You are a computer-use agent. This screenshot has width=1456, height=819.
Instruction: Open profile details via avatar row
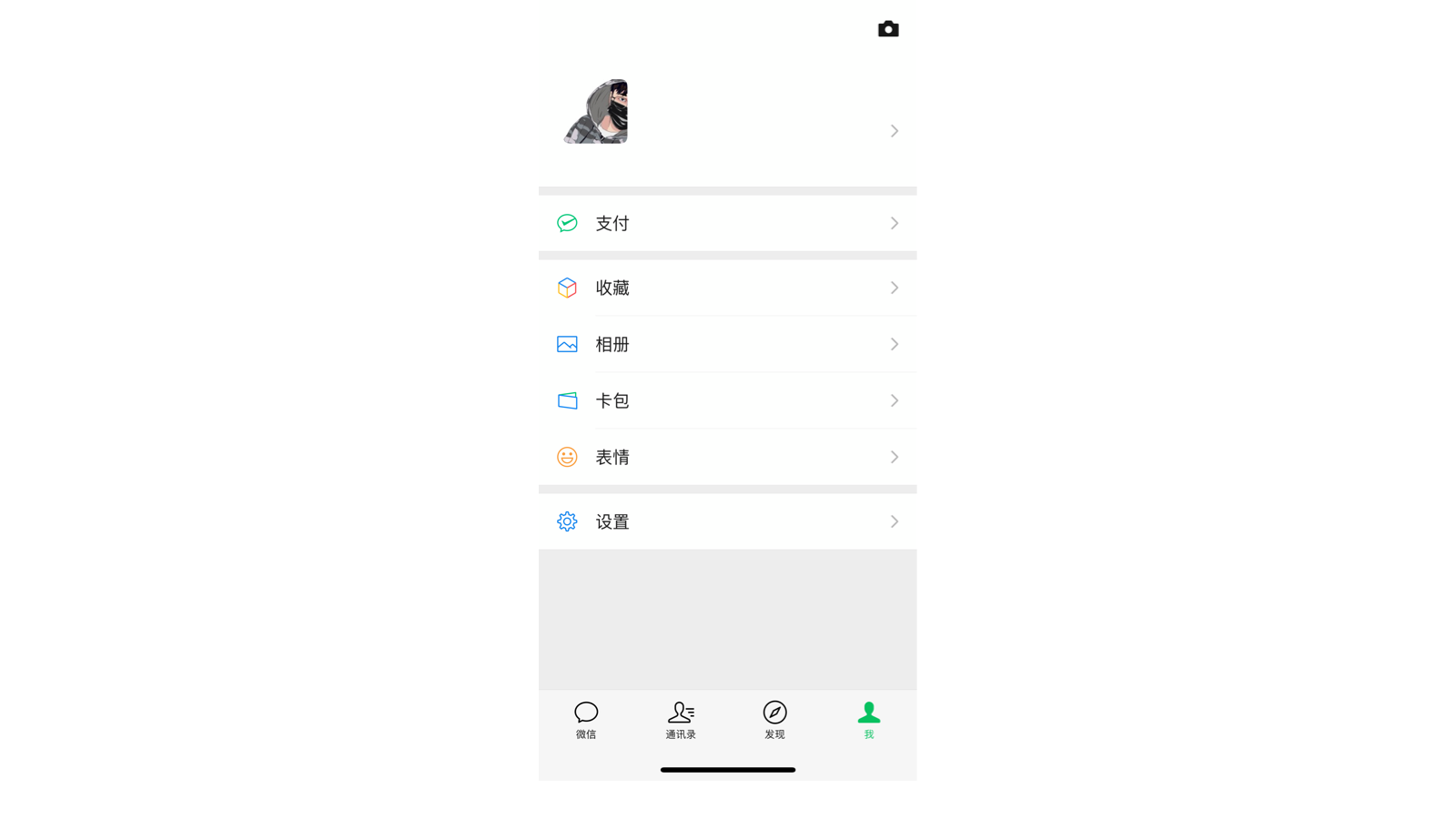[727, 118]
